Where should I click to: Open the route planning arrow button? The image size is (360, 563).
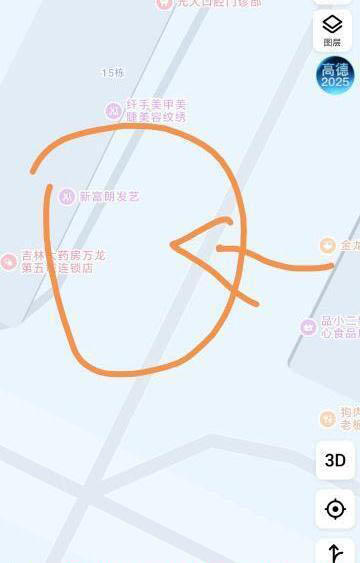pos(335,551)
